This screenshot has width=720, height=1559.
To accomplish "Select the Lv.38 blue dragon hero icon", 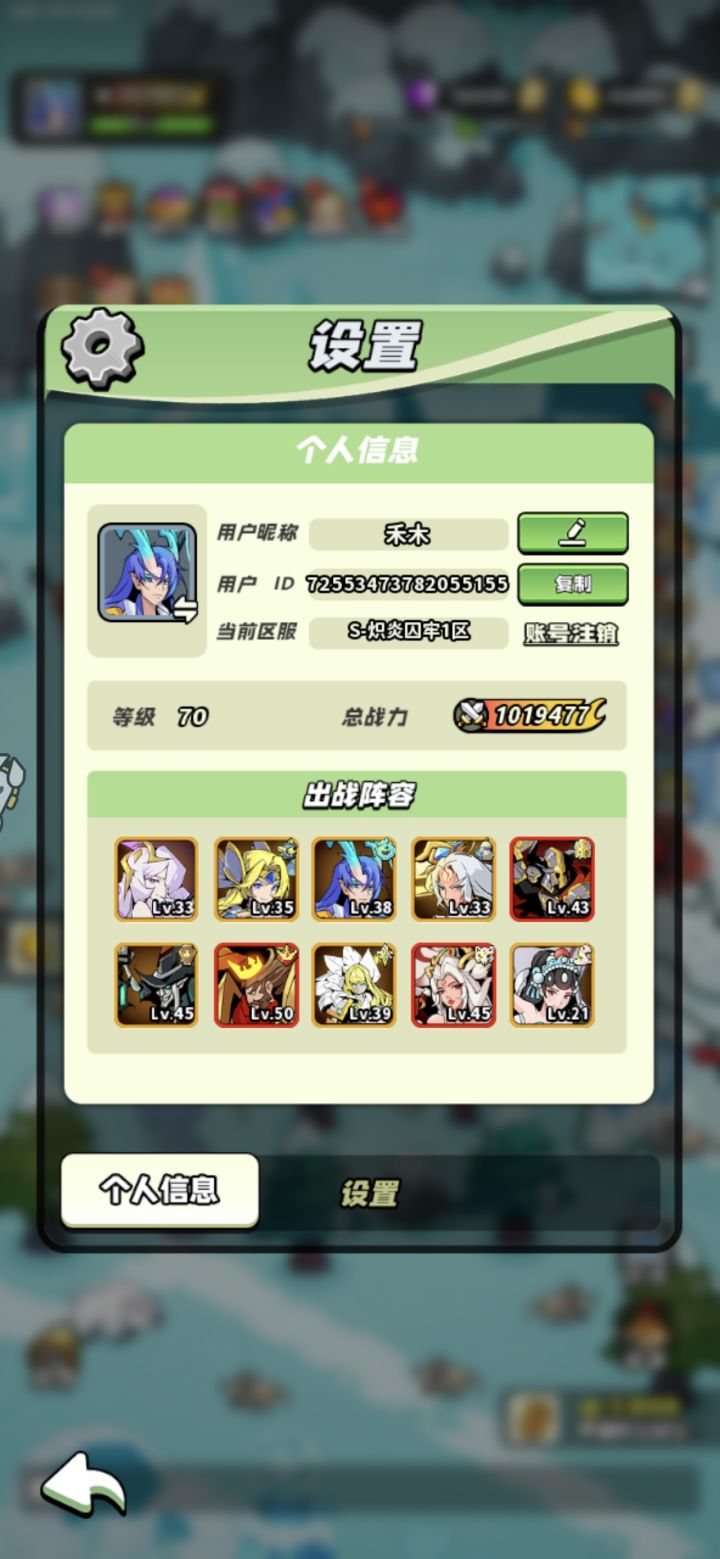I will (x=355, y=880).
